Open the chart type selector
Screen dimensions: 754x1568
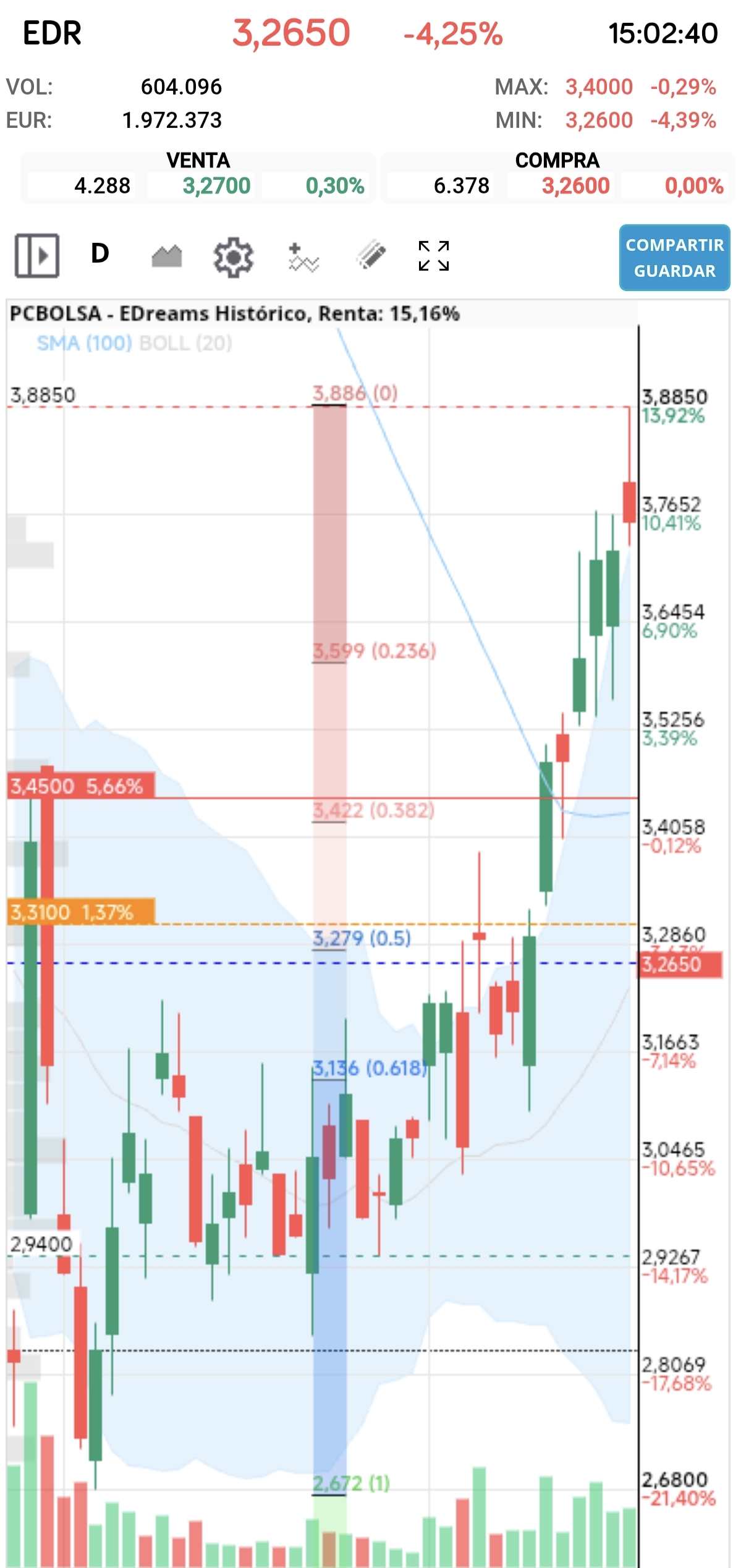tap(167, 256)
